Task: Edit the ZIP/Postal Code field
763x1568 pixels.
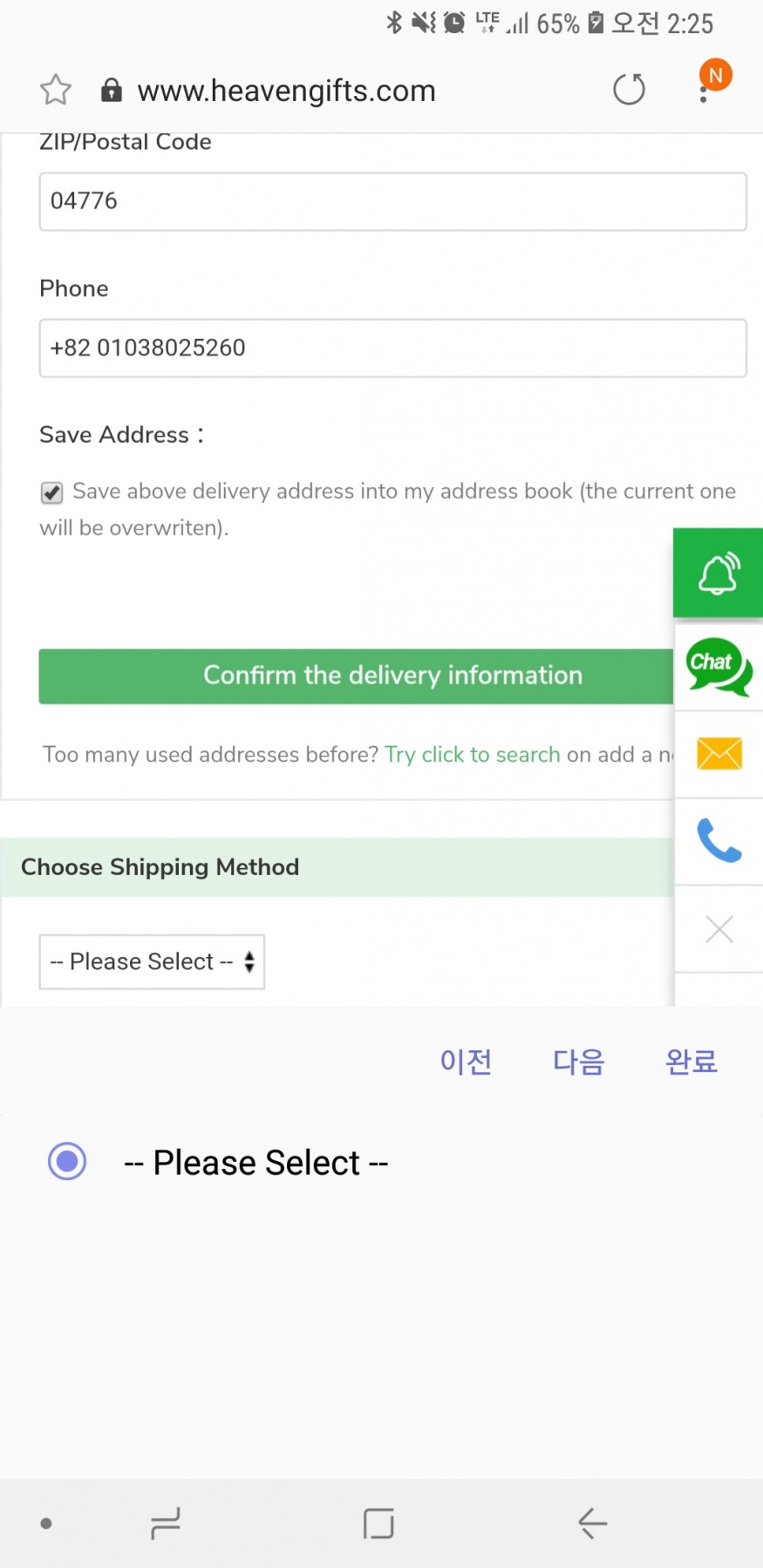Action: 392,201
